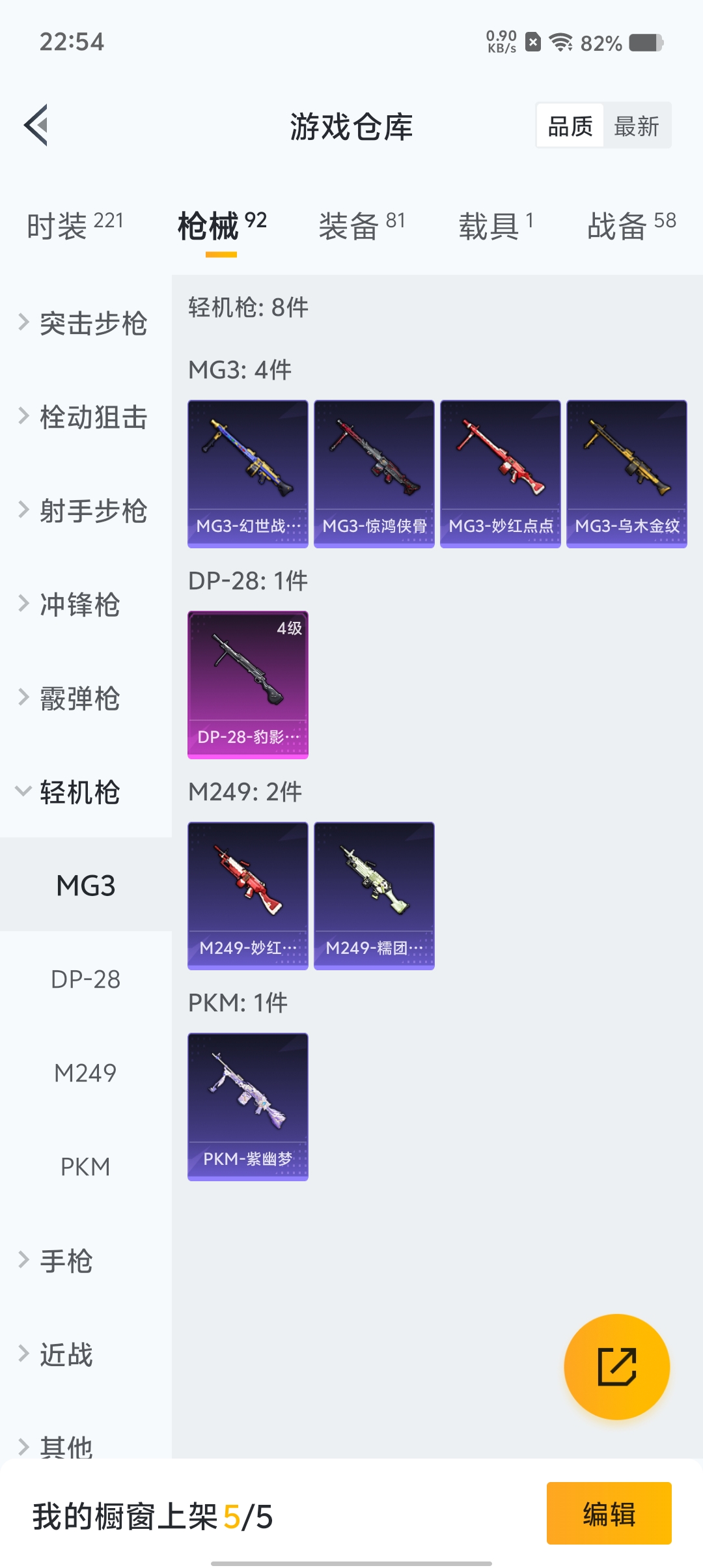The height and width of the screenshot is (1568, 703).
Task: Open the 战备 tab
Action: 631,226
